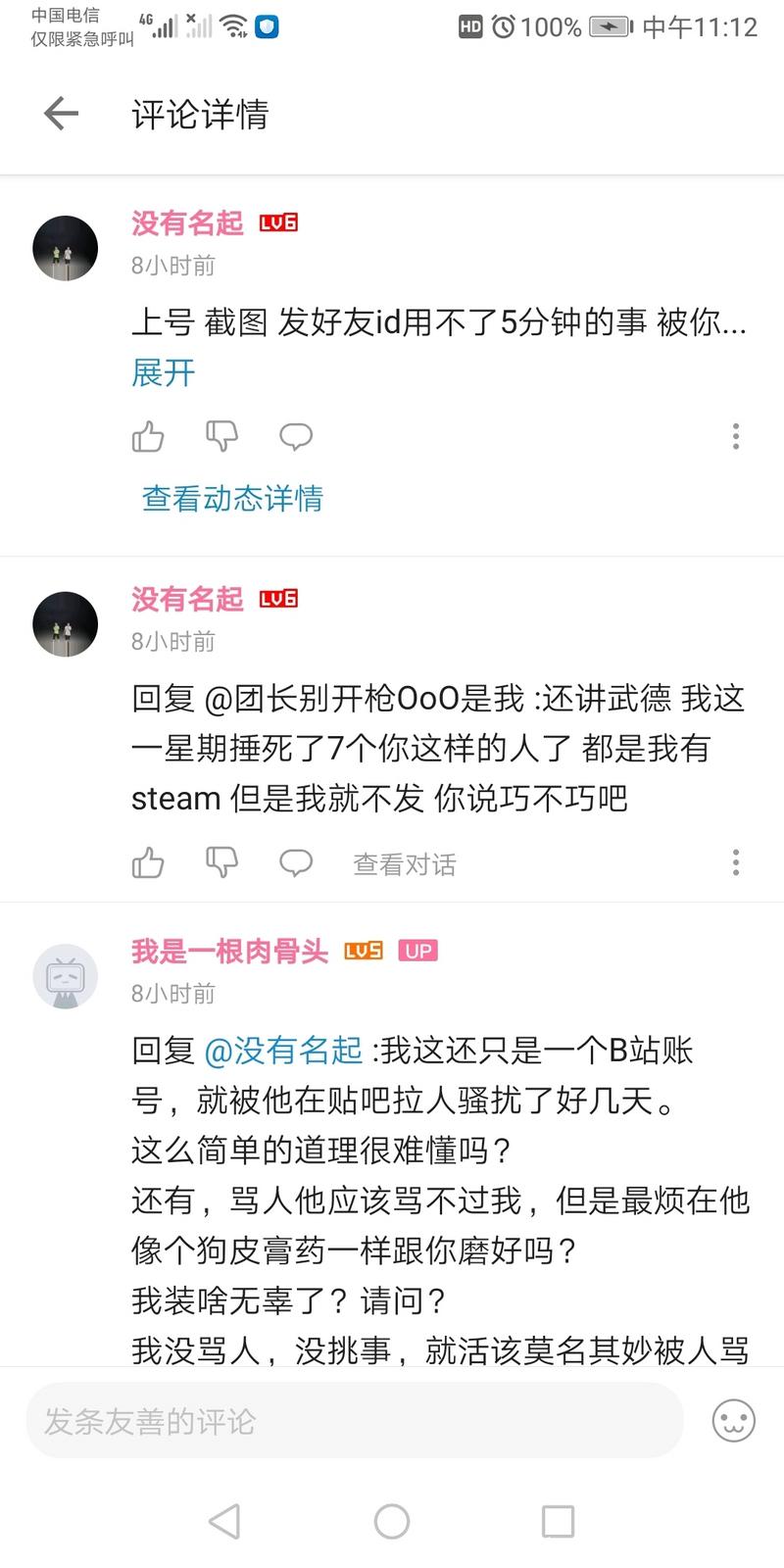This screenshot has height=1568, width=784.
Task: Open the emoji picker
Action: coord(733,1421)
